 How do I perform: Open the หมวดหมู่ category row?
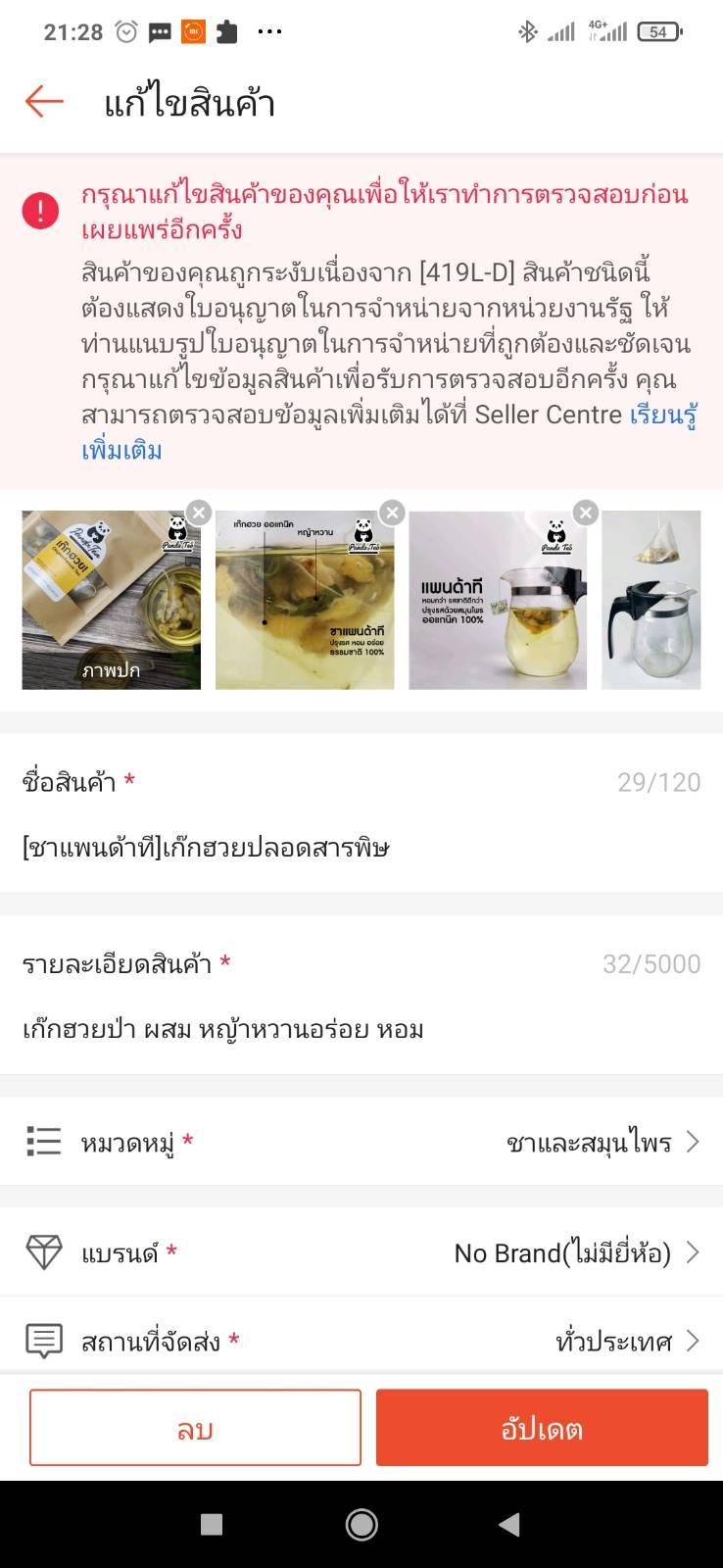coord(361,1142)
